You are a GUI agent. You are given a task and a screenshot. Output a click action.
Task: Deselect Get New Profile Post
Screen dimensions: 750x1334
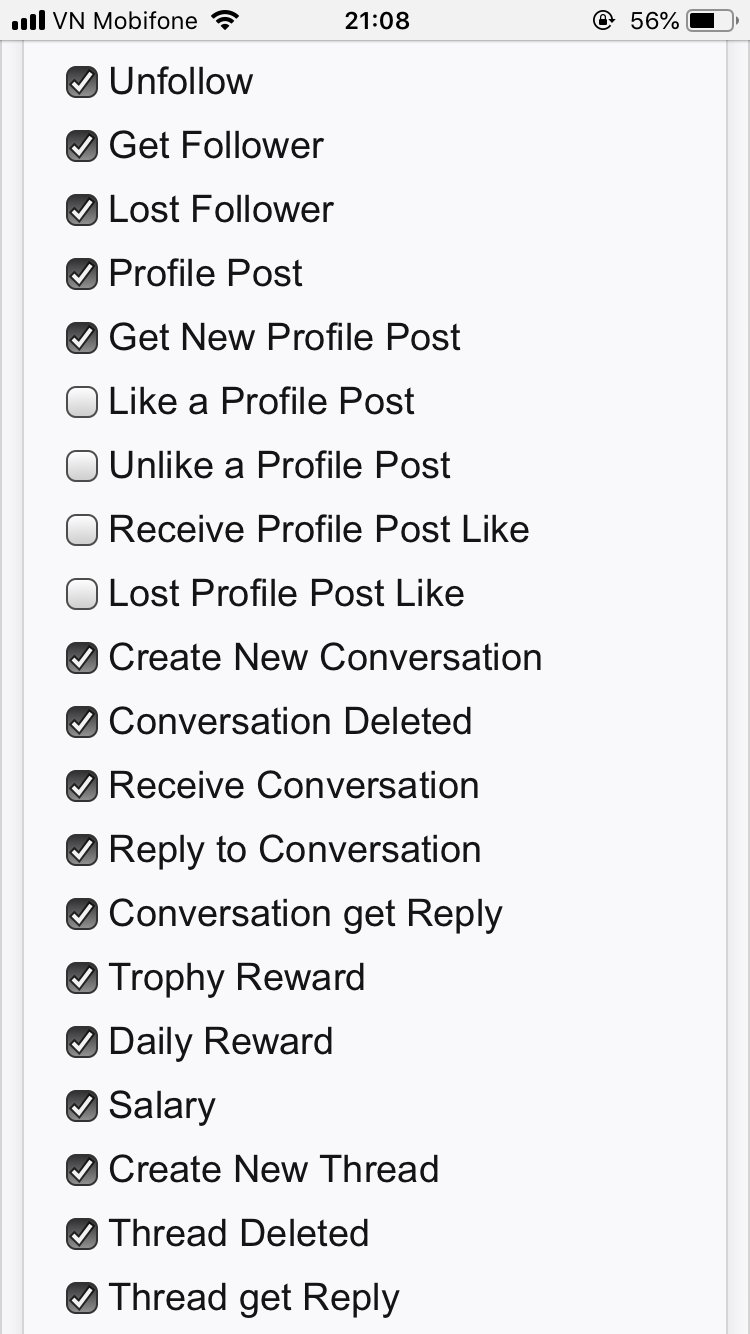(x=82, y=338)
